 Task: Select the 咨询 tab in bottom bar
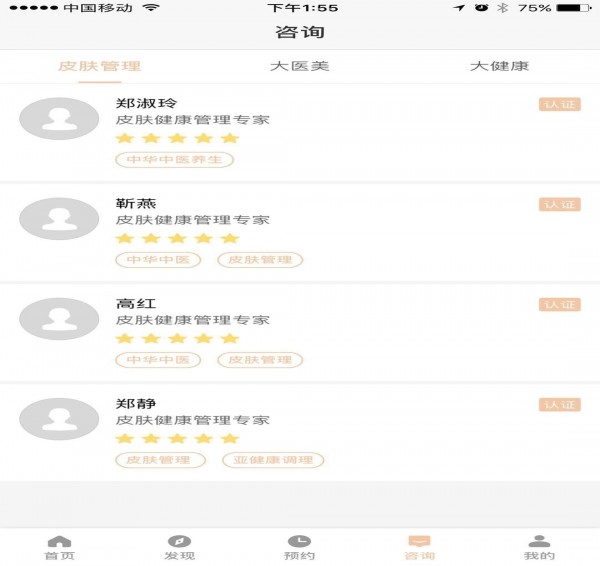tap(419, 547)
